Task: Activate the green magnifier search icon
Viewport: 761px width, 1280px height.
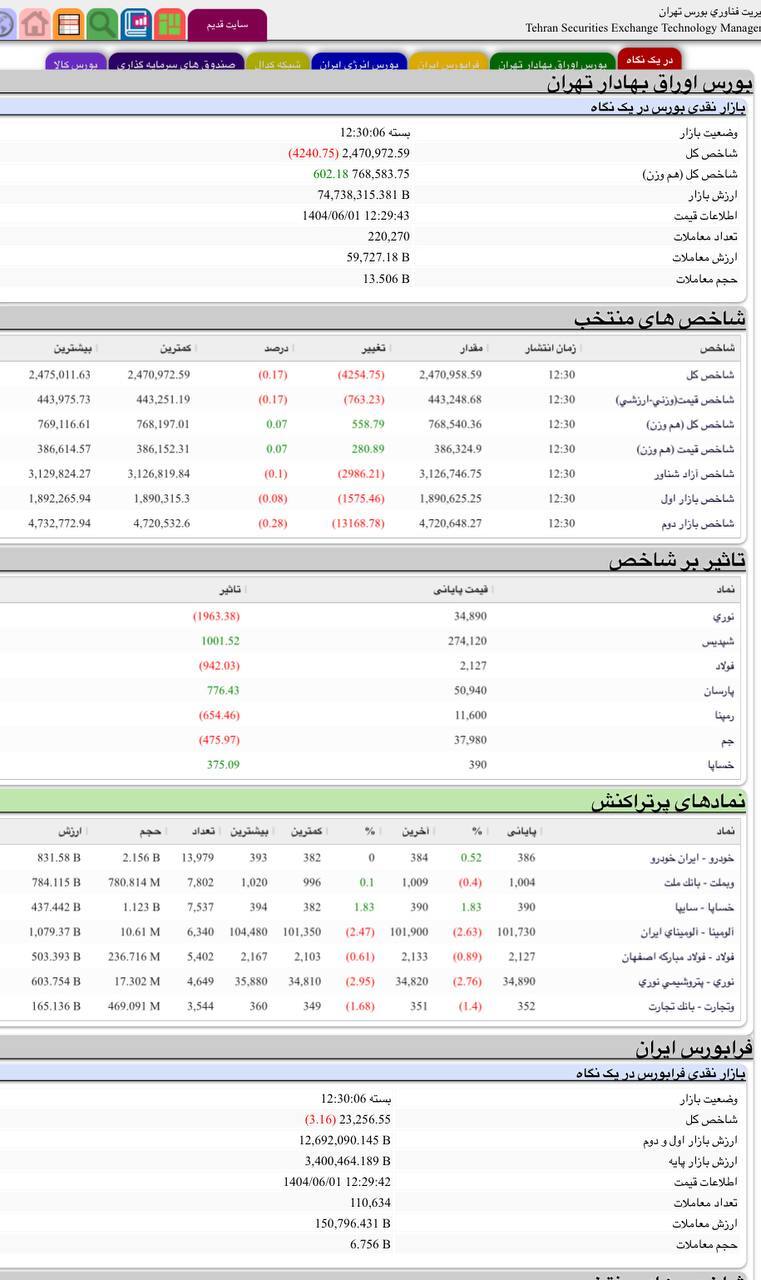Action: click(101, 23)
